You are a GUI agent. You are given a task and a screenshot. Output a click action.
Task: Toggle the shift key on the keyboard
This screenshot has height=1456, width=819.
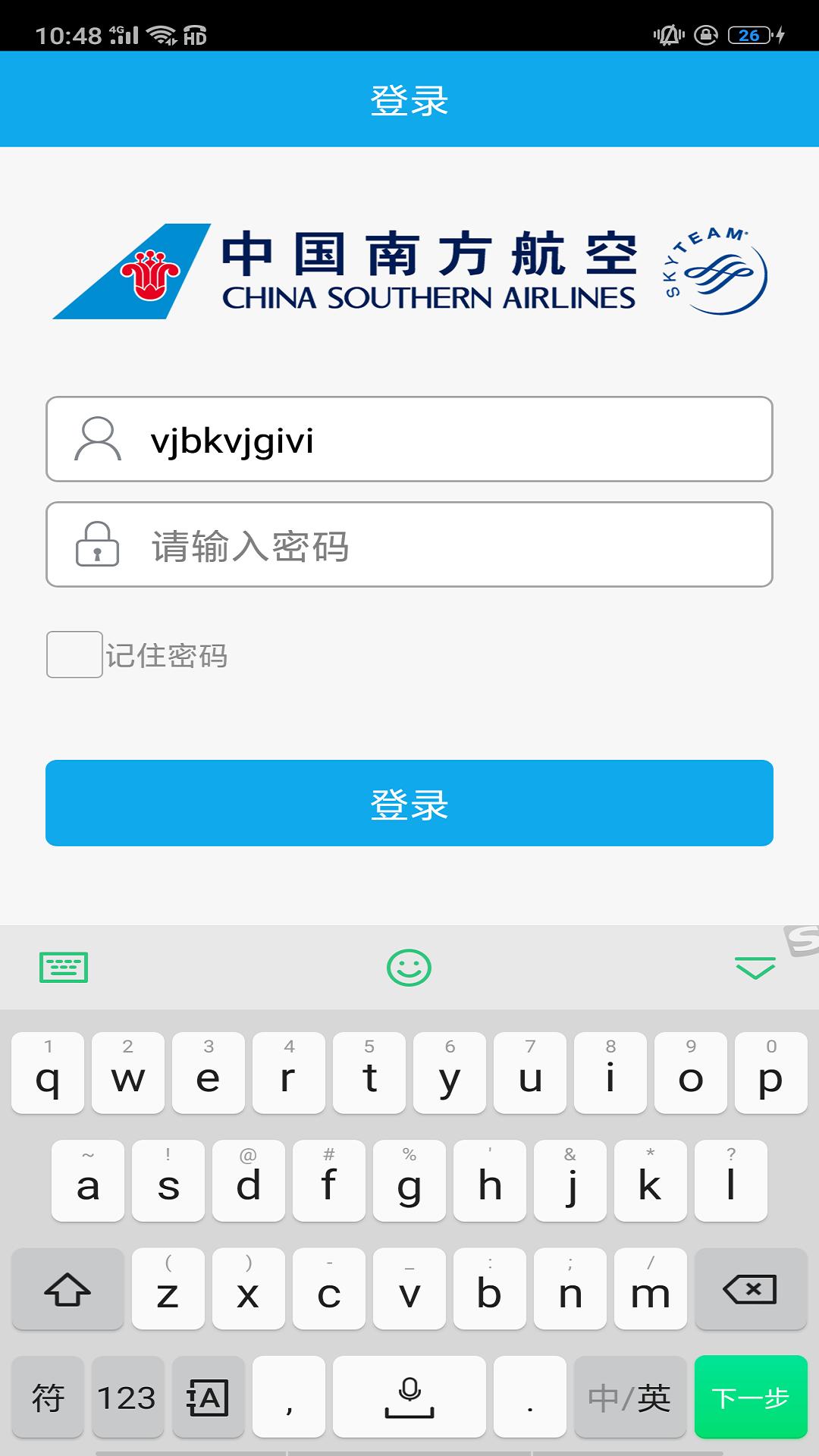click(x=67, y=1289)
